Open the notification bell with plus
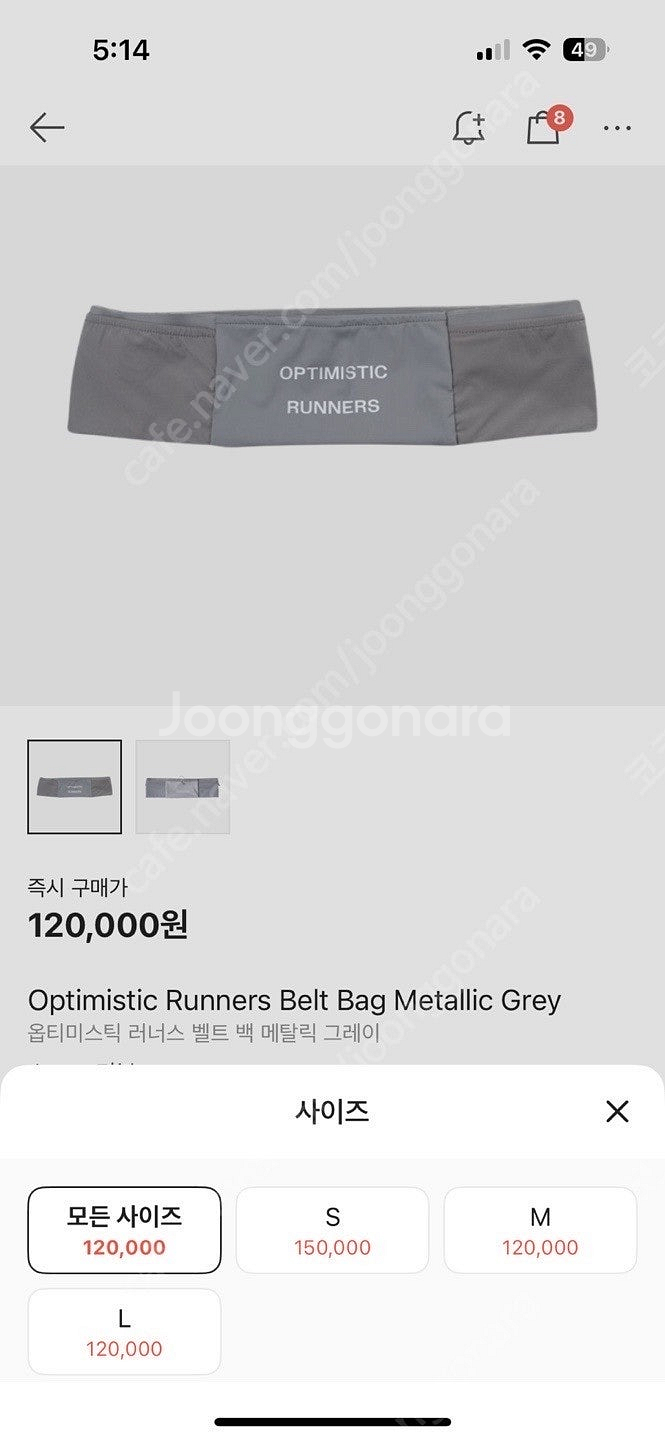 click(x=468, y=127)
